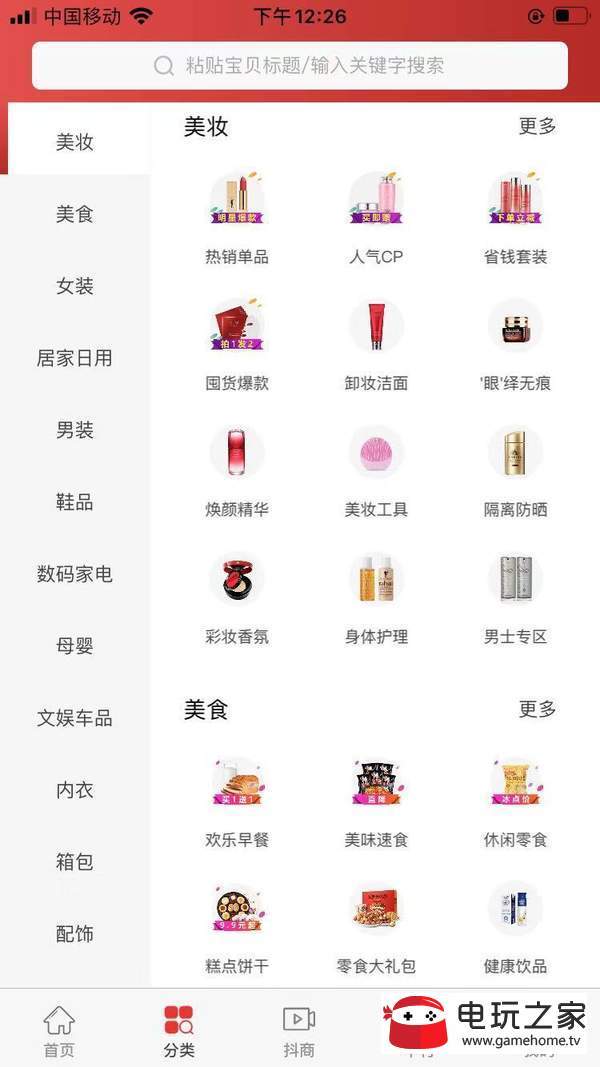600x1067 pixels.
Task: Choose the 数码家电 sidebar category
Action: pyautogui.click(x=75, y=574)
